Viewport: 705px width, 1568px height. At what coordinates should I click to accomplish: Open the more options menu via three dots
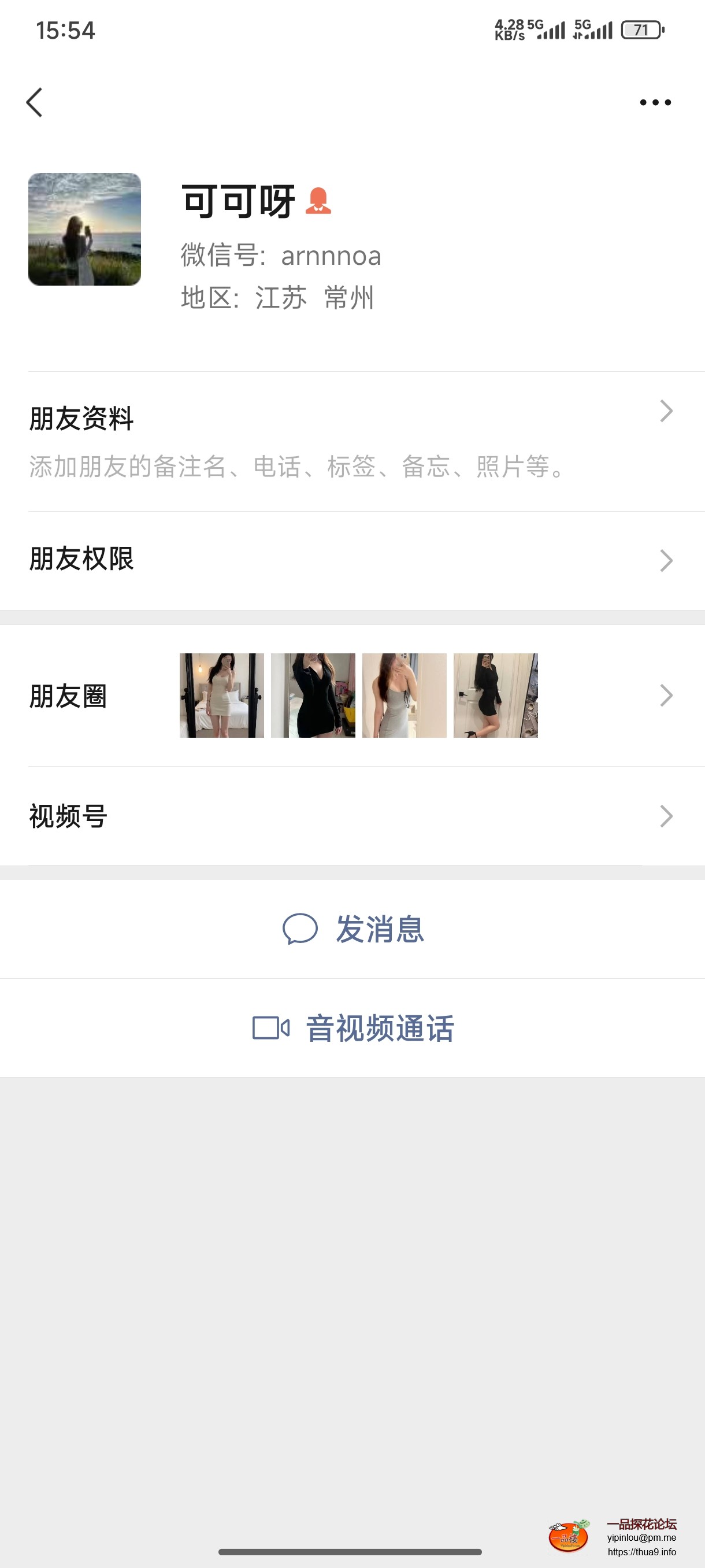click(655, 102)
